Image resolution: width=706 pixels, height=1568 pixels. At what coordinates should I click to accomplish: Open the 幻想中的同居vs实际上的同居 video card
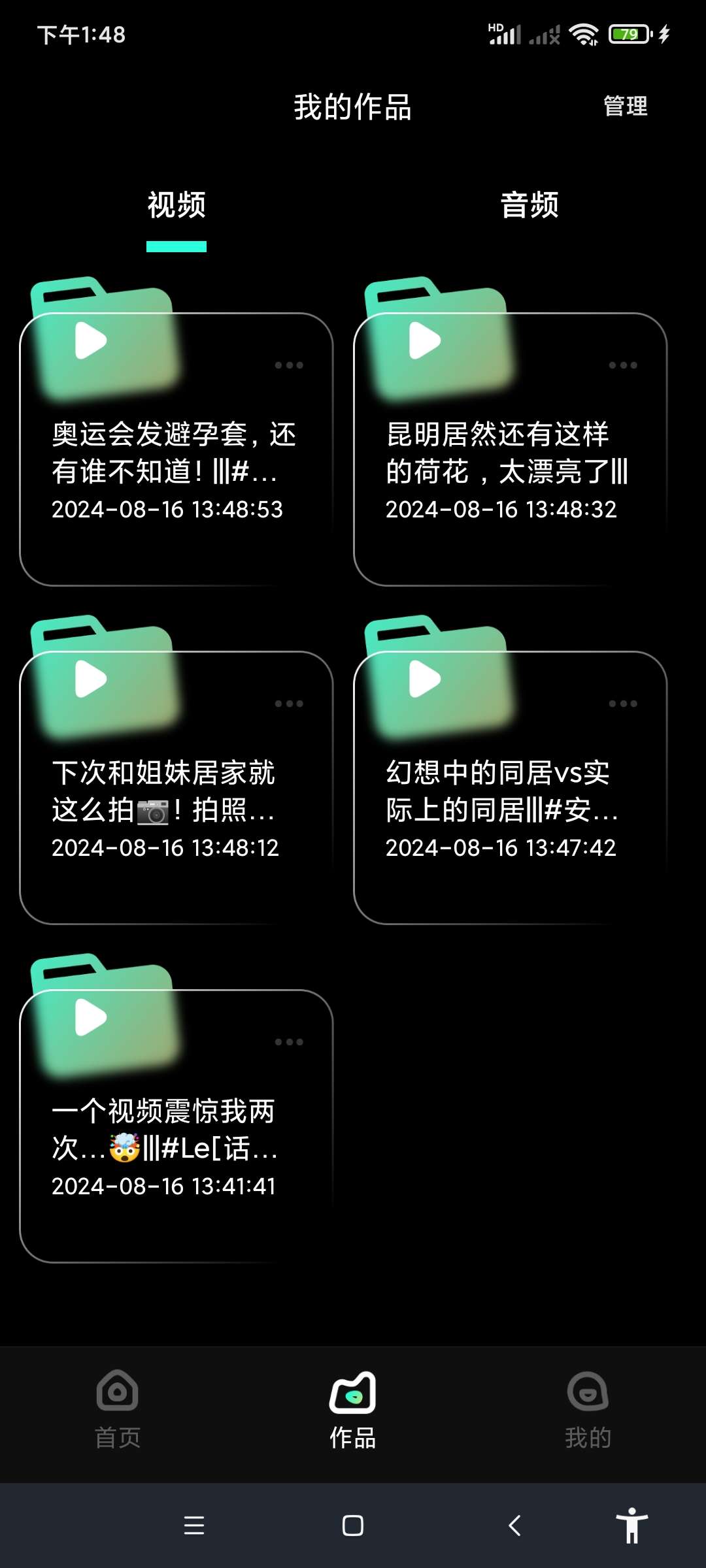(509, 809)
